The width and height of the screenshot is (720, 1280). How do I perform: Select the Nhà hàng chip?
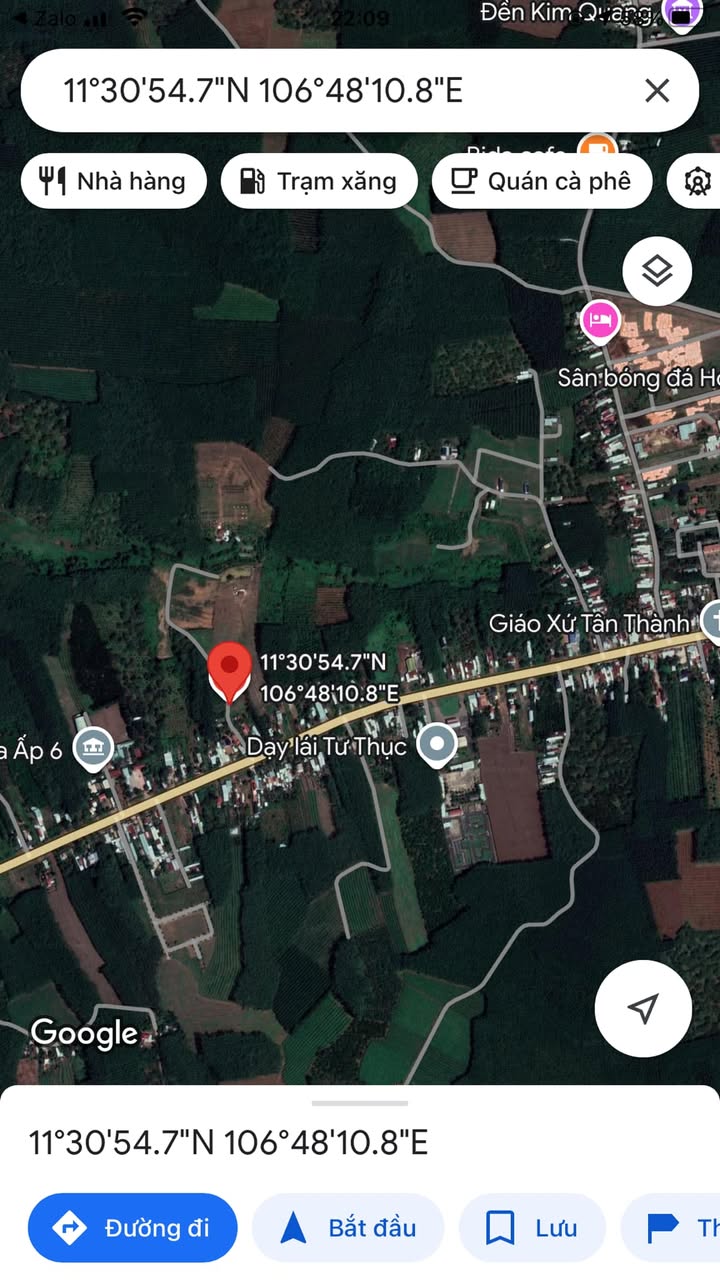point(113,181)
